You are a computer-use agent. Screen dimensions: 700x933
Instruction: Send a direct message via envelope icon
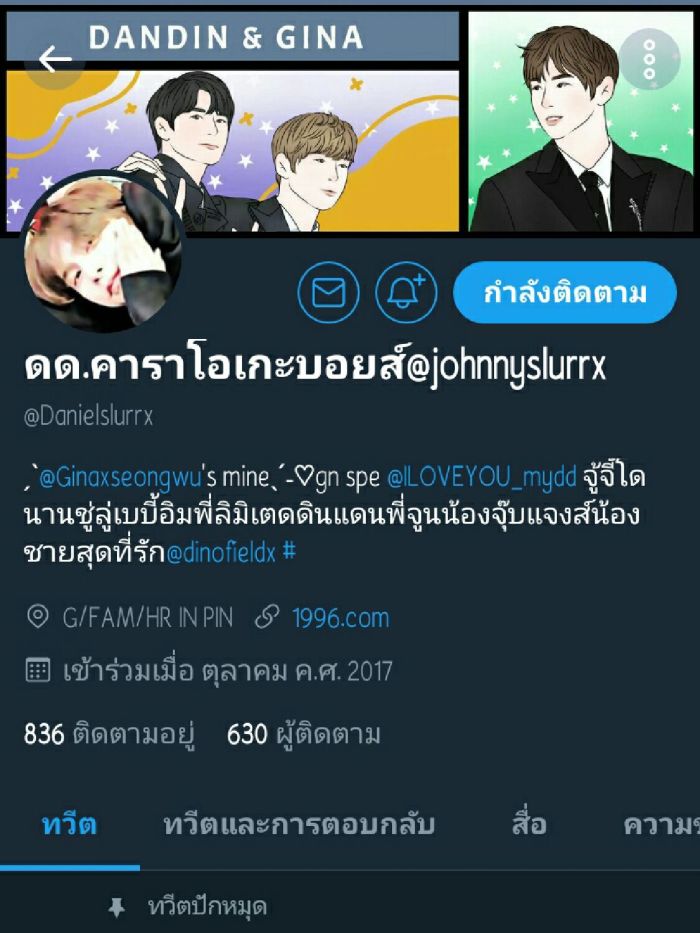328,293
